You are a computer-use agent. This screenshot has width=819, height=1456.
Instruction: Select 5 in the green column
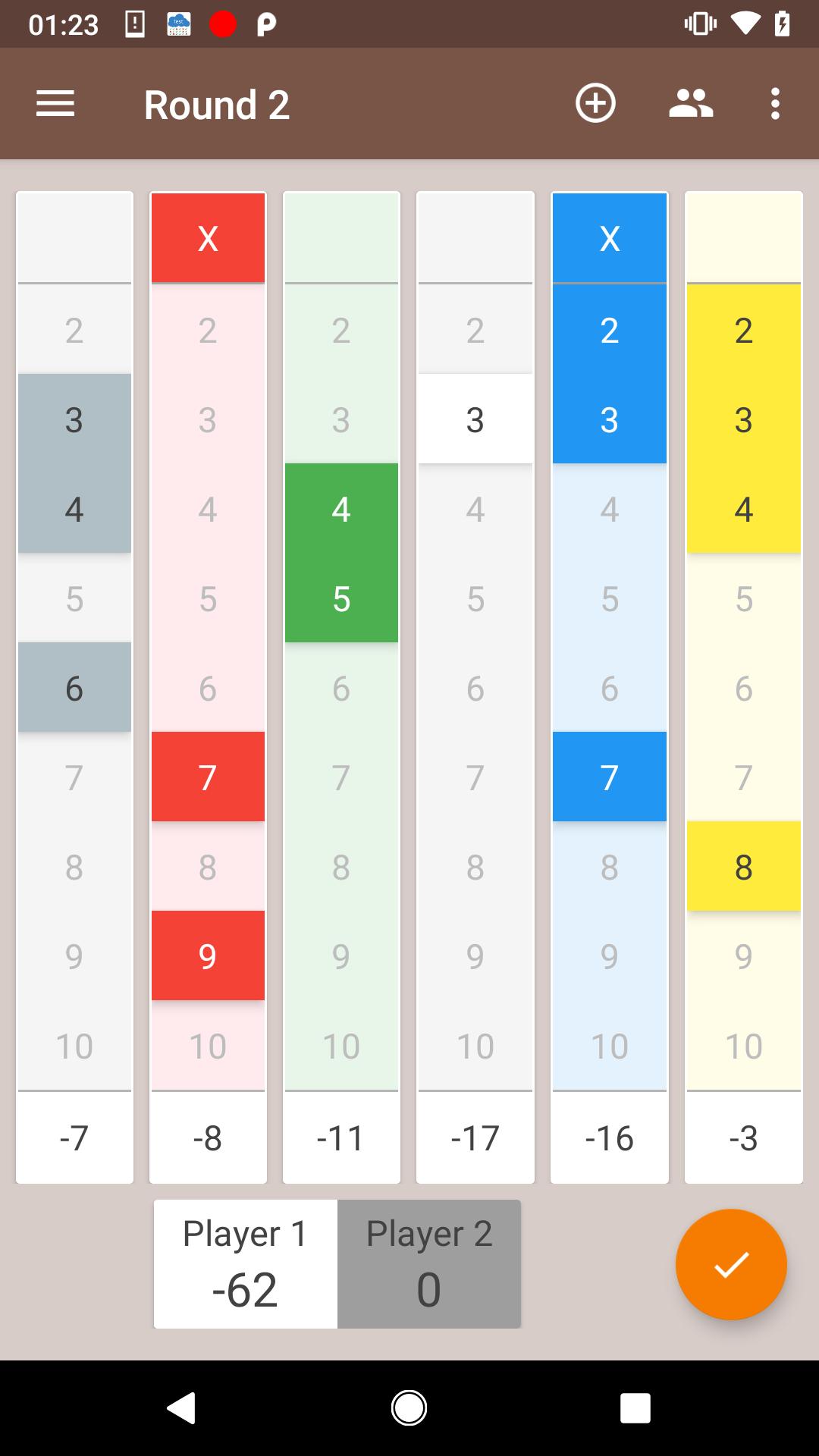[341, 598]
